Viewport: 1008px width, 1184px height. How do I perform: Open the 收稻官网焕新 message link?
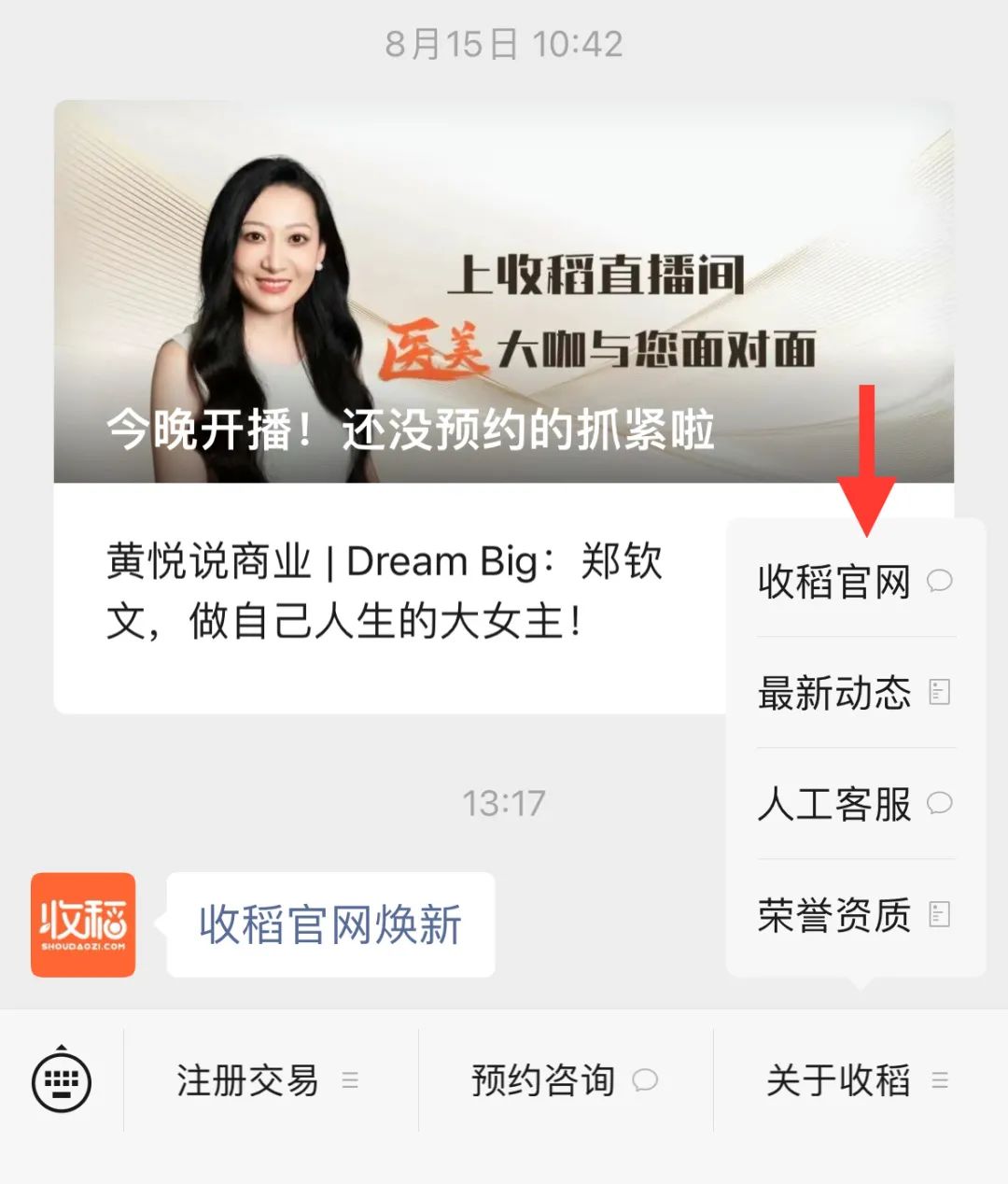click(x=330, y=925)
